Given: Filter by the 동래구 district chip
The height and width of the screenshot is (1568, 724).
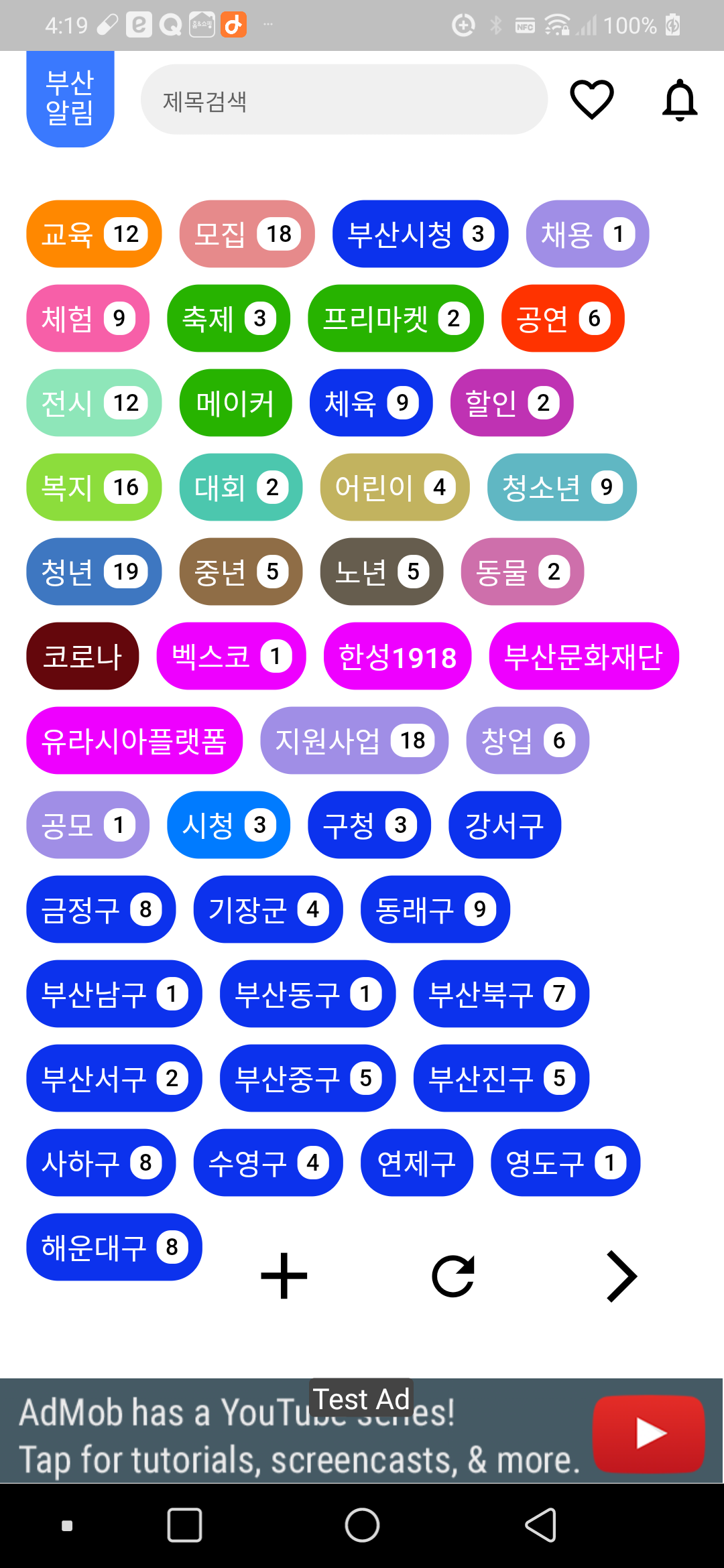Looking at the screenshot, I should click(x=435, y=909).
